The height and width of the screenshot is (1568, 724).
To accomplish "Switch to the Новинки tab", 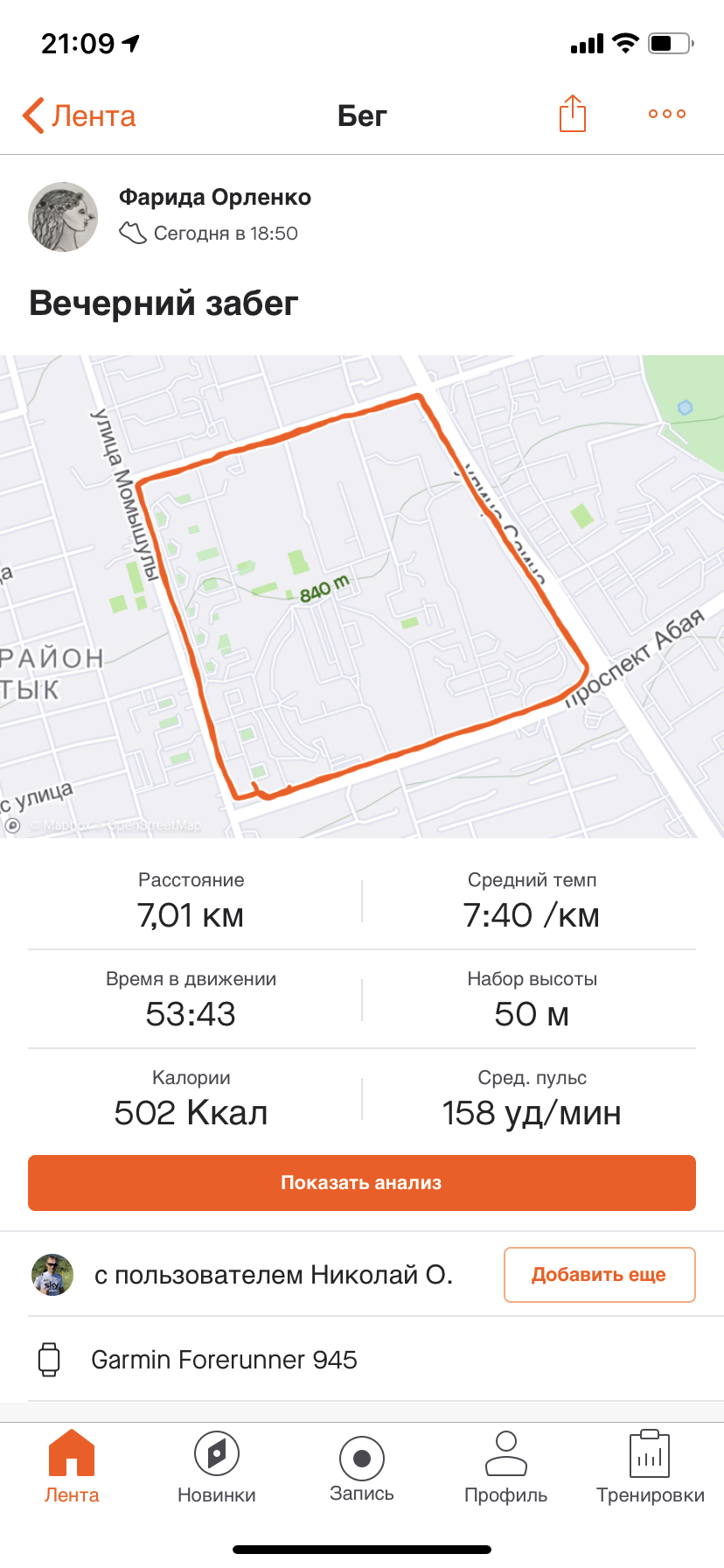I will point(217,1466).
